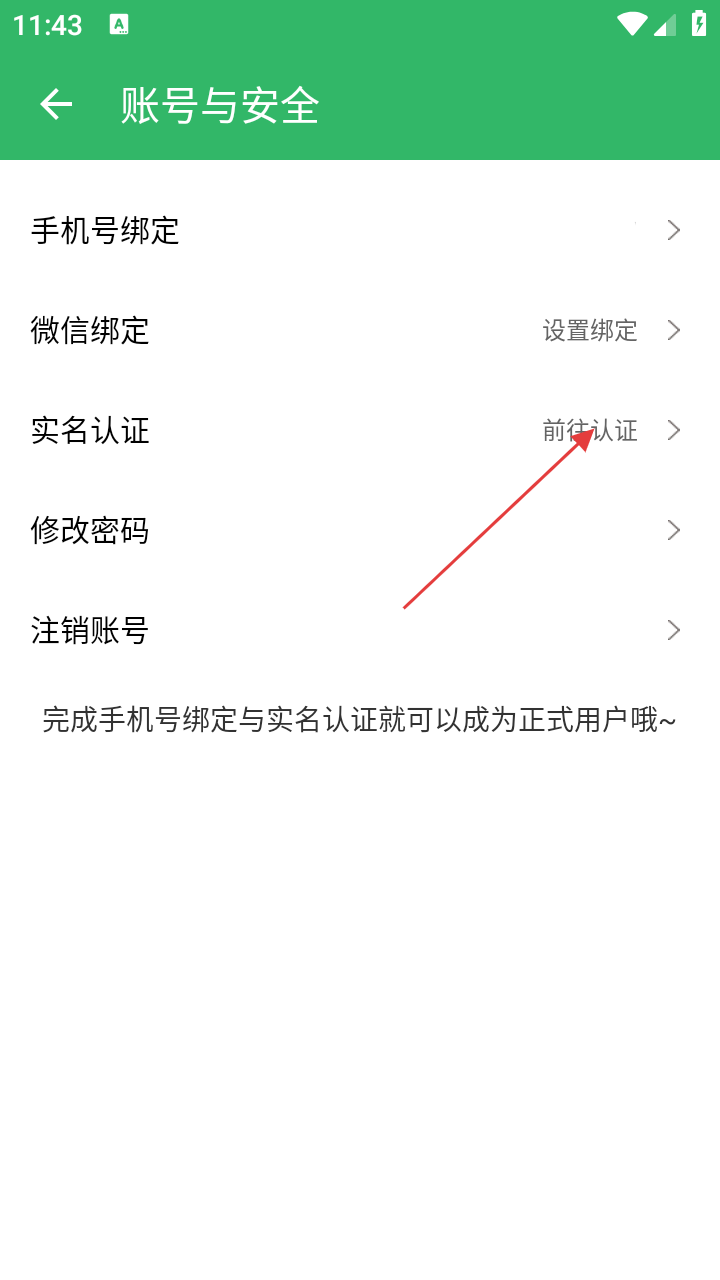Go back from 账号与安全 page
The width and height of the screenshot is (720, 1280).
[x=56, y=104]
